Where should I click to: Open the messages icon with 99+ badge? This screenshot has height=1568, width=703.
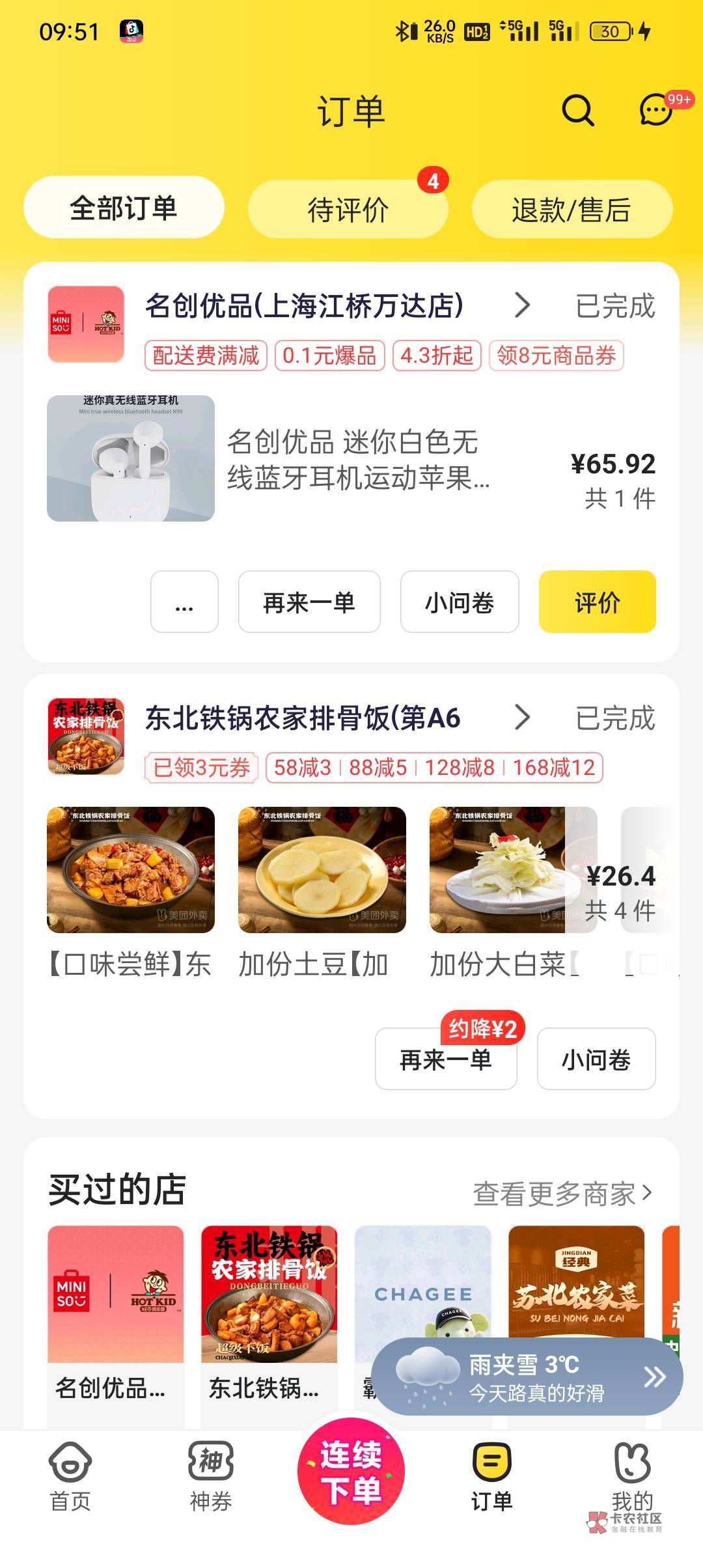click(655, 110)
